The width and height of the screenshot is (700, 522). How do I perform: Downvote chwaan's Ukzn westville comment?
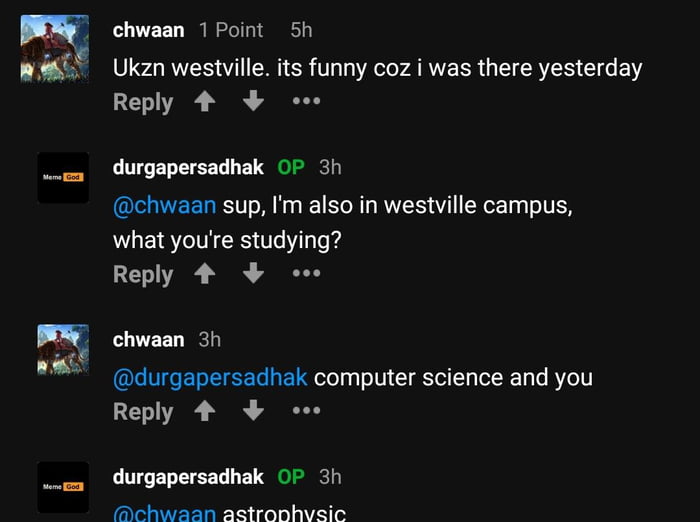click(x=254, y=102)
